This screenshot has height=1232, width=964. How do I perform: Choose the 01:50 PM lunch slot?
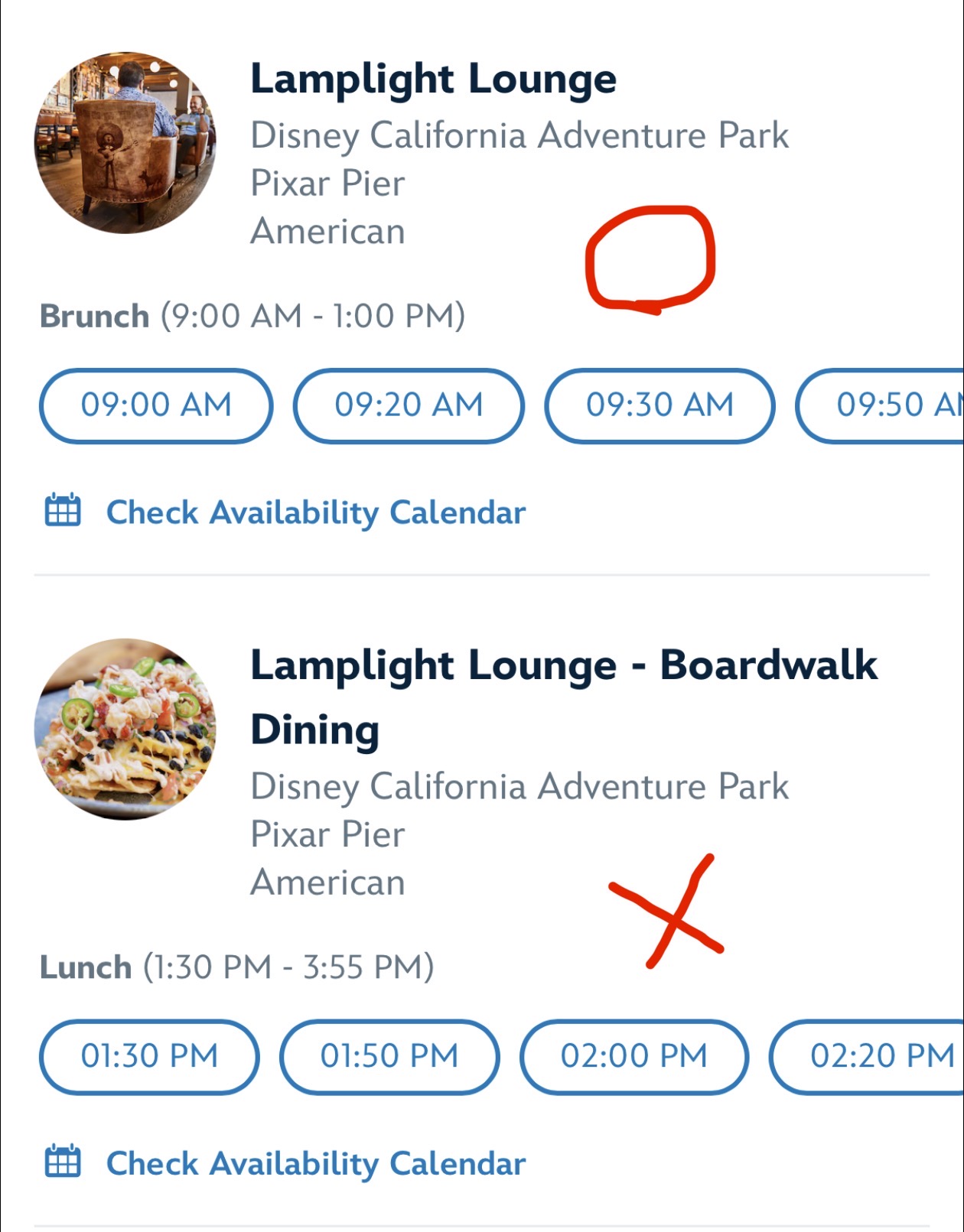(x=389, y=1056)
